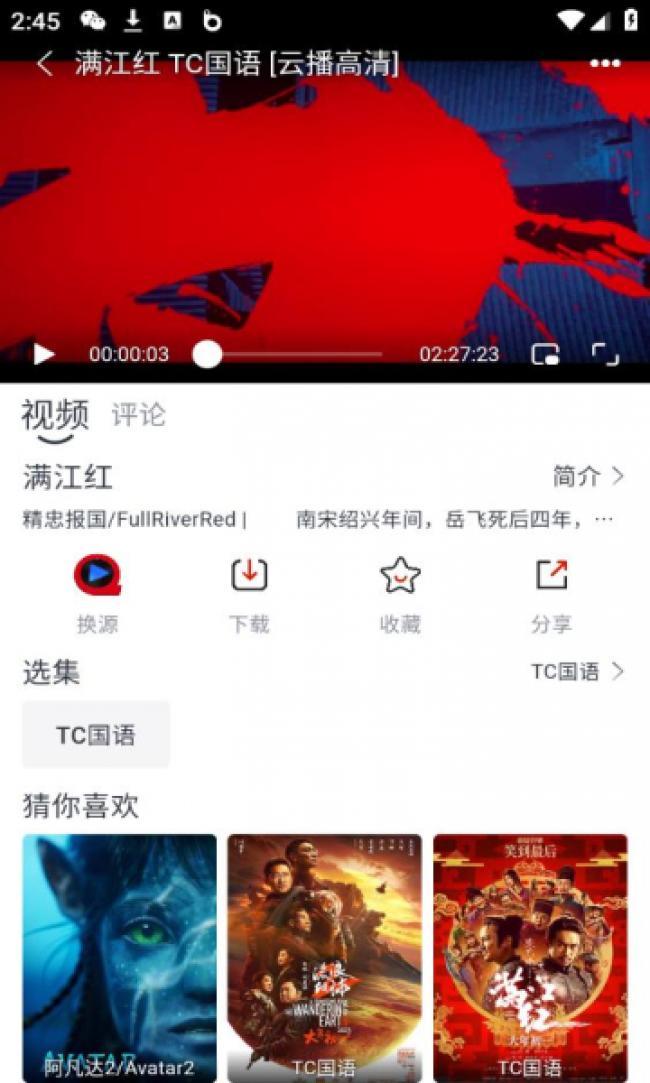Open the red-poster 满江红 recommendation
650x1083 pixels.
530,956
